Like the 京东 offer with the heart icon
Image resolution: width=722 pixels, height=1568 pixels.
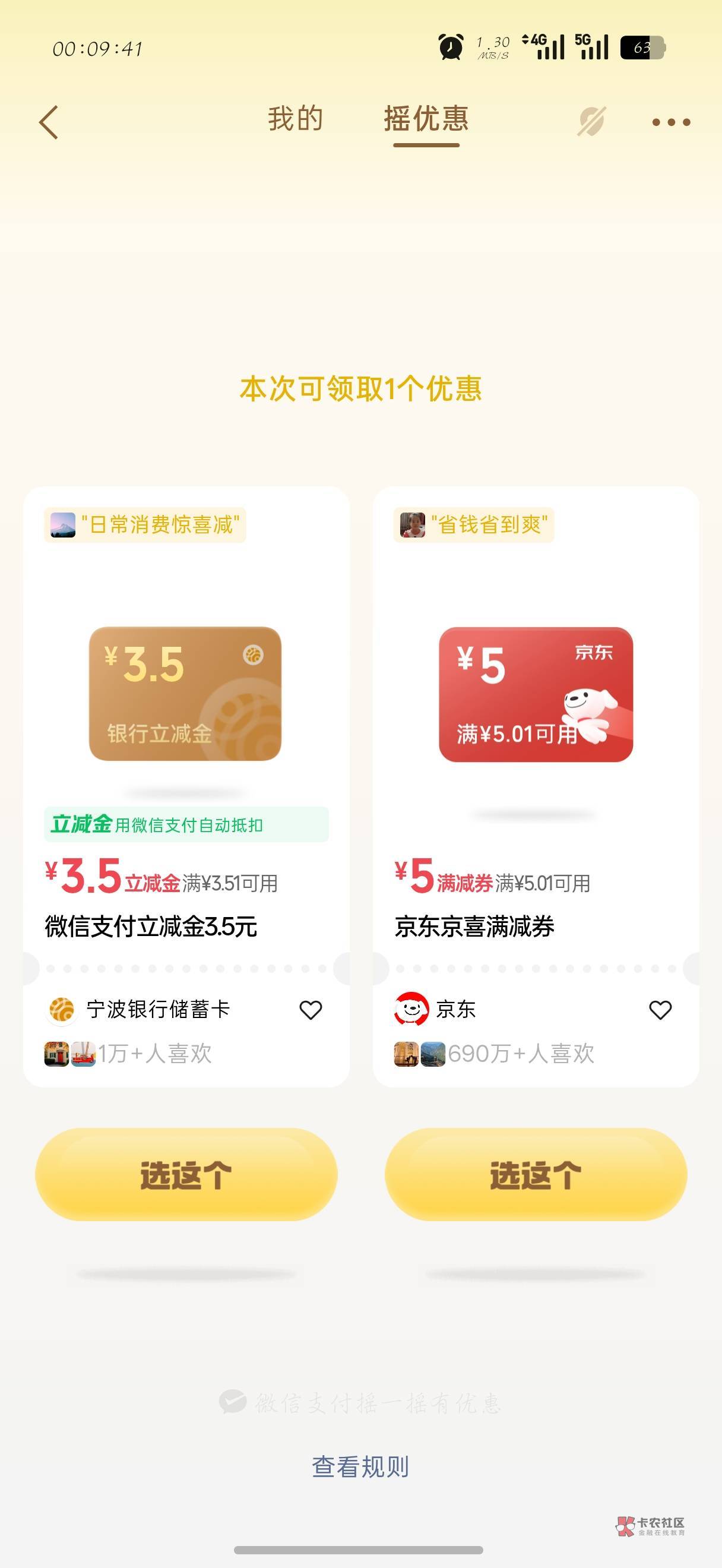pos(661,1010)
